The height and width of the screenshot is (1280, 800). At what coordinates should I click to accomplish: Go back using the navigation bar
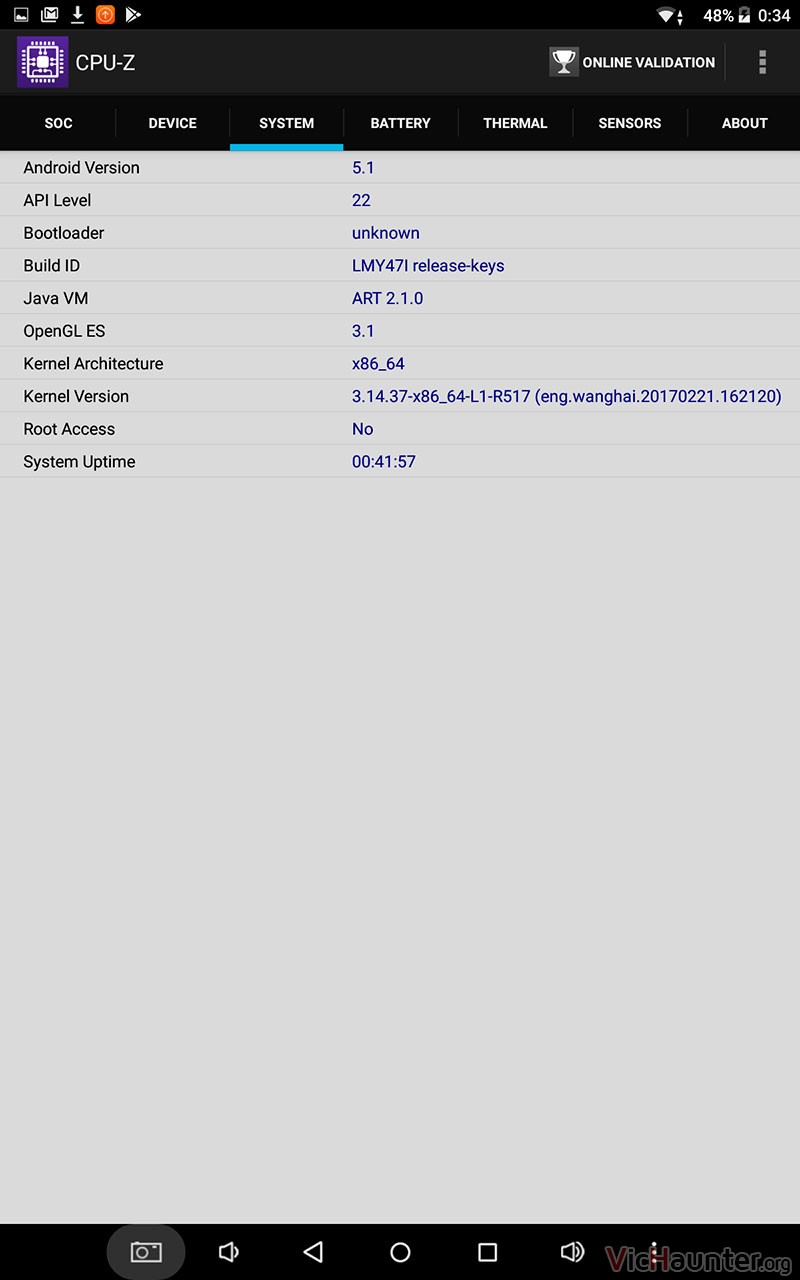coord(313,1252)
